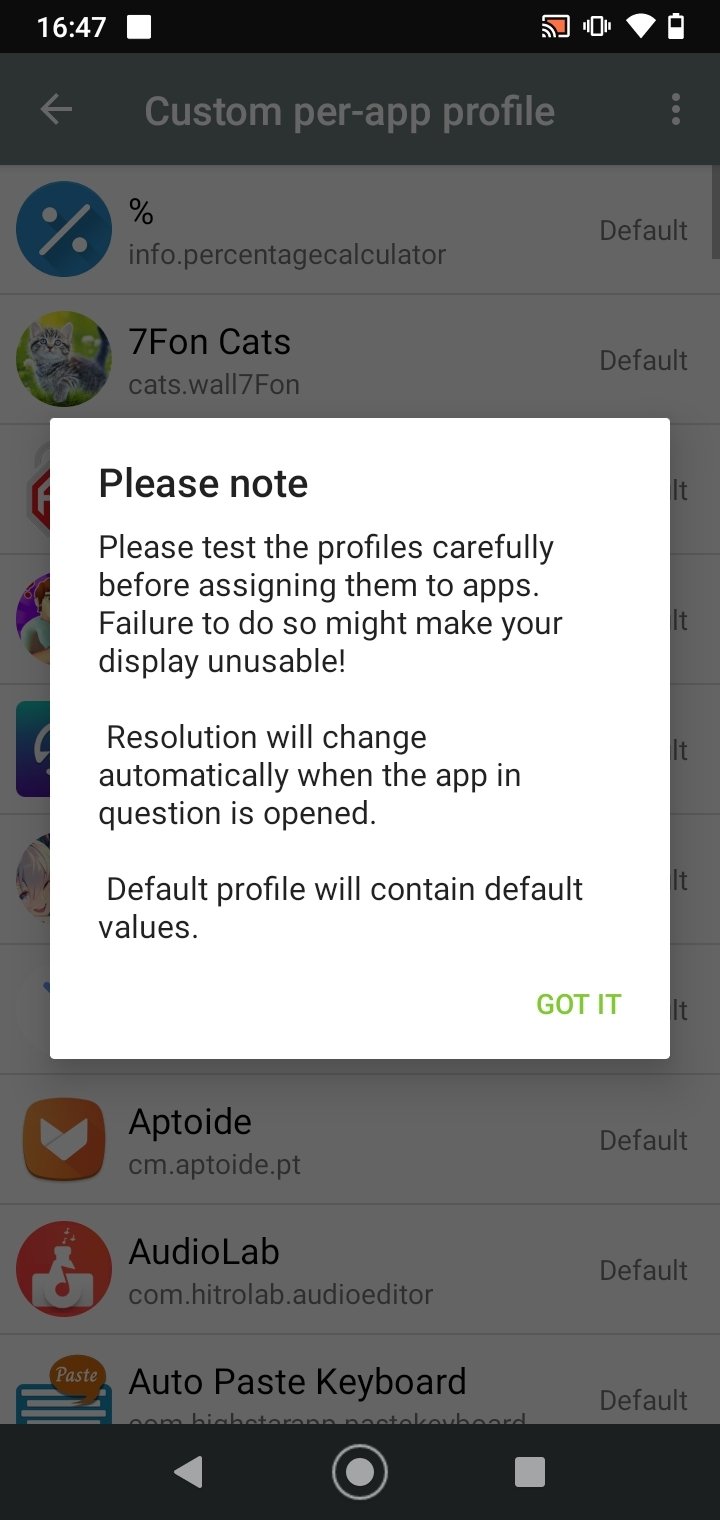
Task: Tap GOT IT to dismiss the dialog
Action: 578,1004
